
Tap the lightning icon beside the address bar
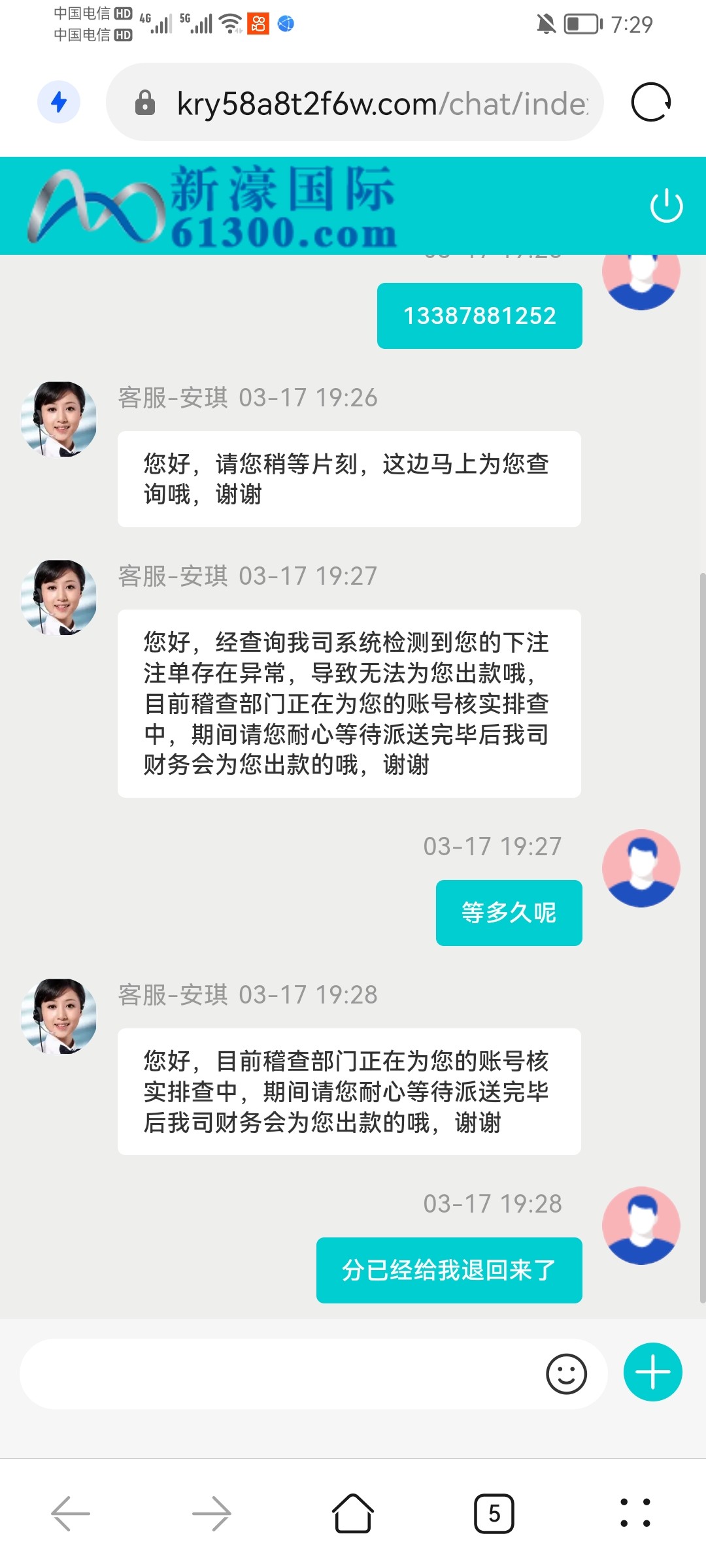pyautogui.click(x=59, y=103)
